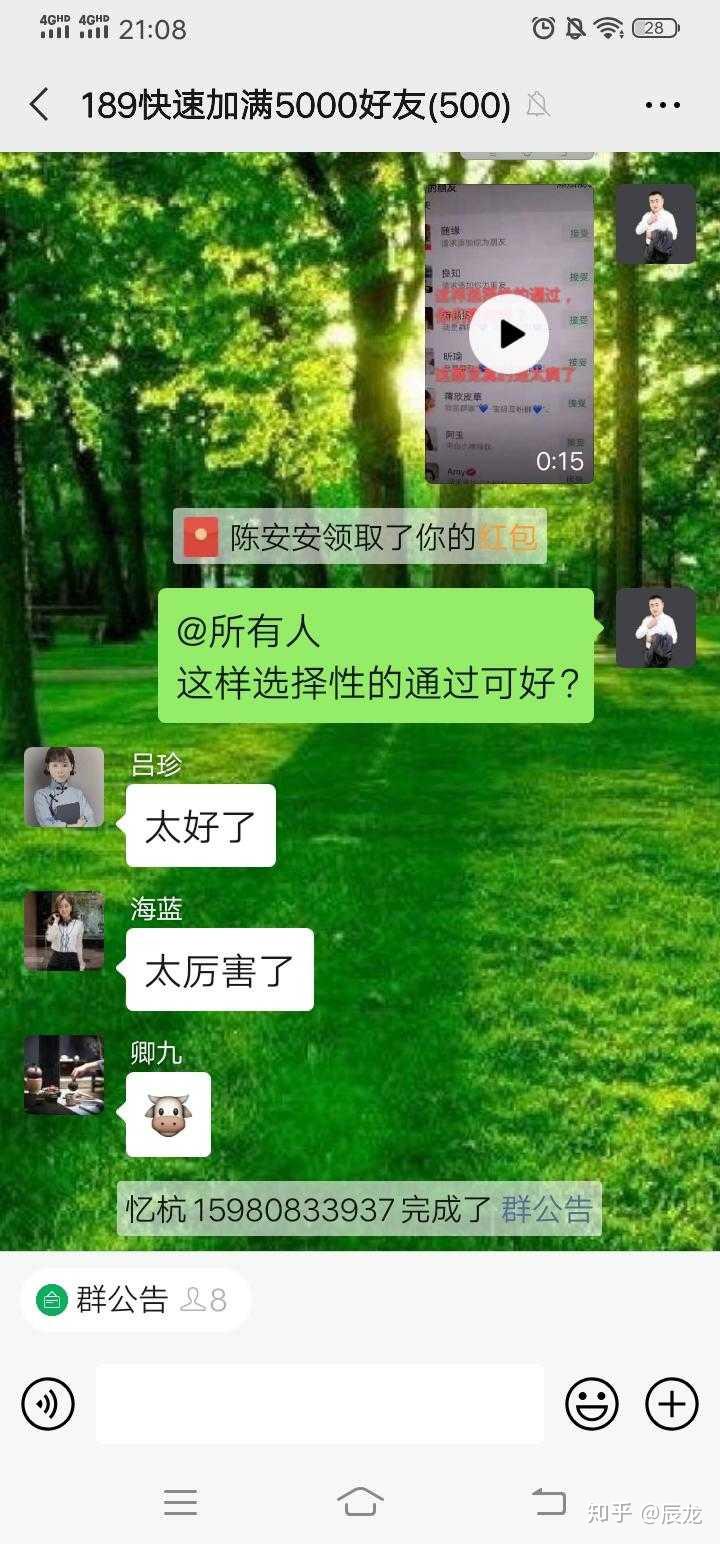Open 吕珍's profile avatar
The image size is (720, 1544).
tap(64, 787)
